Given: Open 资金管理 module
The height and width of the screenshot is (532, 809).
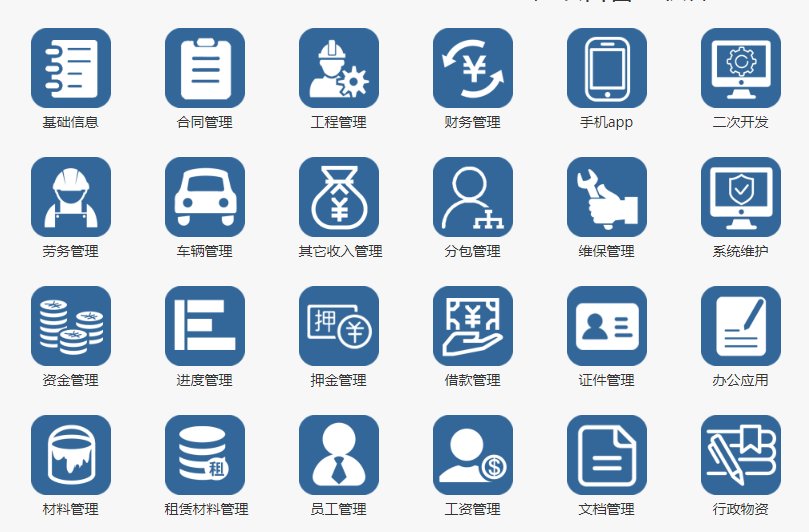Looking at the screenshot, I should click(71, 326).
